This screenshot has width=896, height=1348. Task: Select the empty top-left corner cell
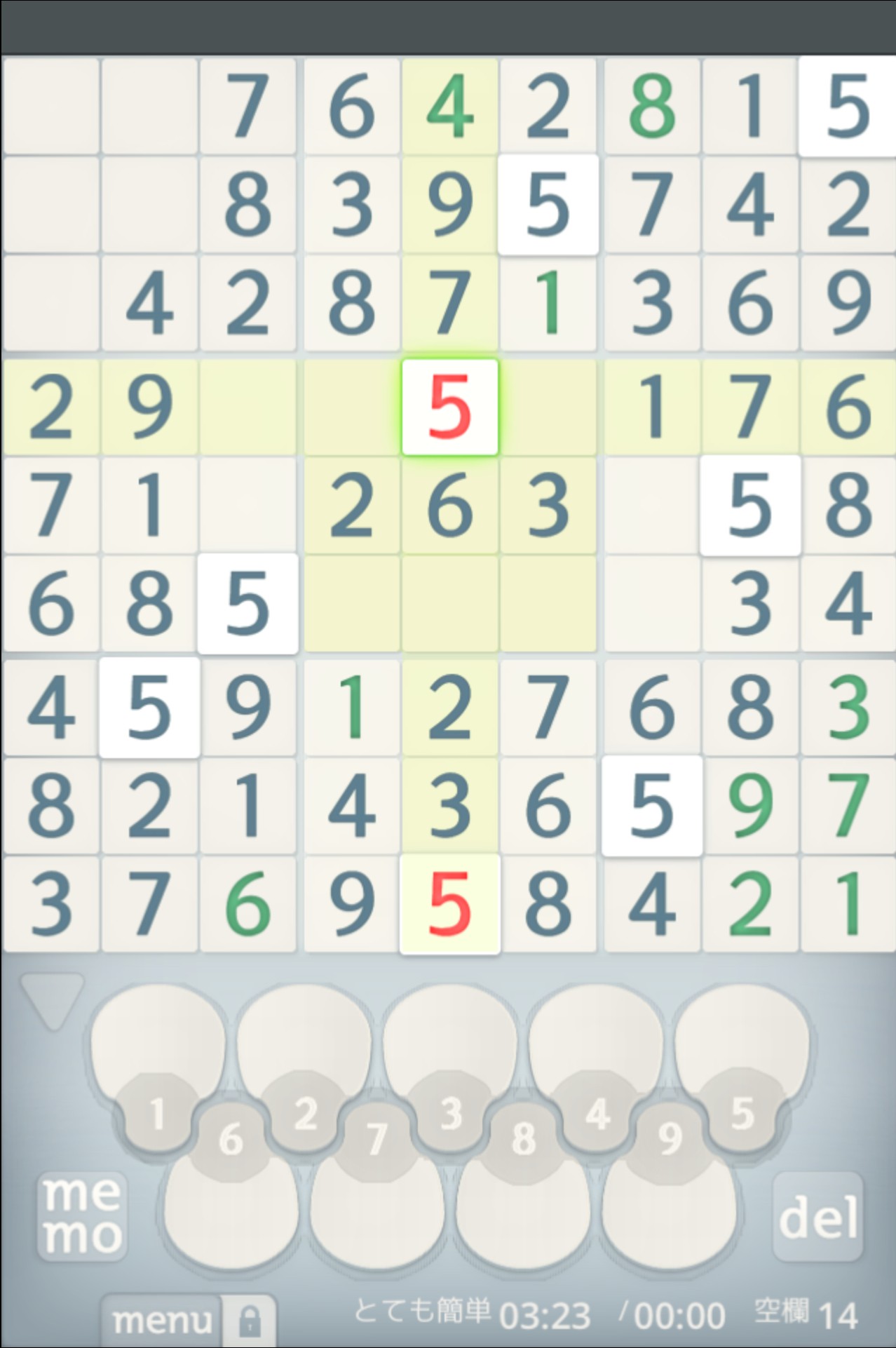pos(50,106)
